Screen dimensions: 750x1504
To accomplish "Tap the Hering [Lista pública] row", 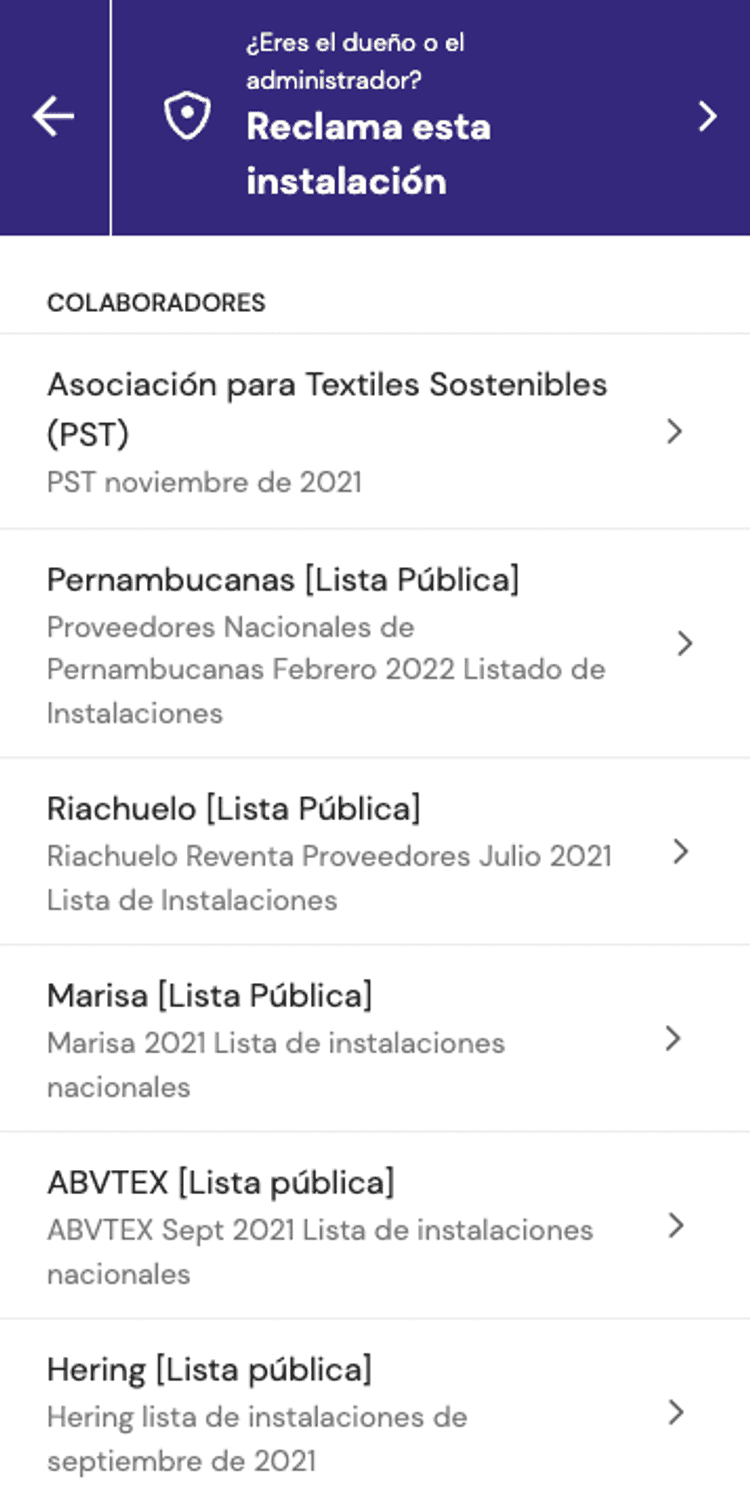I will tap(375, 1412).
